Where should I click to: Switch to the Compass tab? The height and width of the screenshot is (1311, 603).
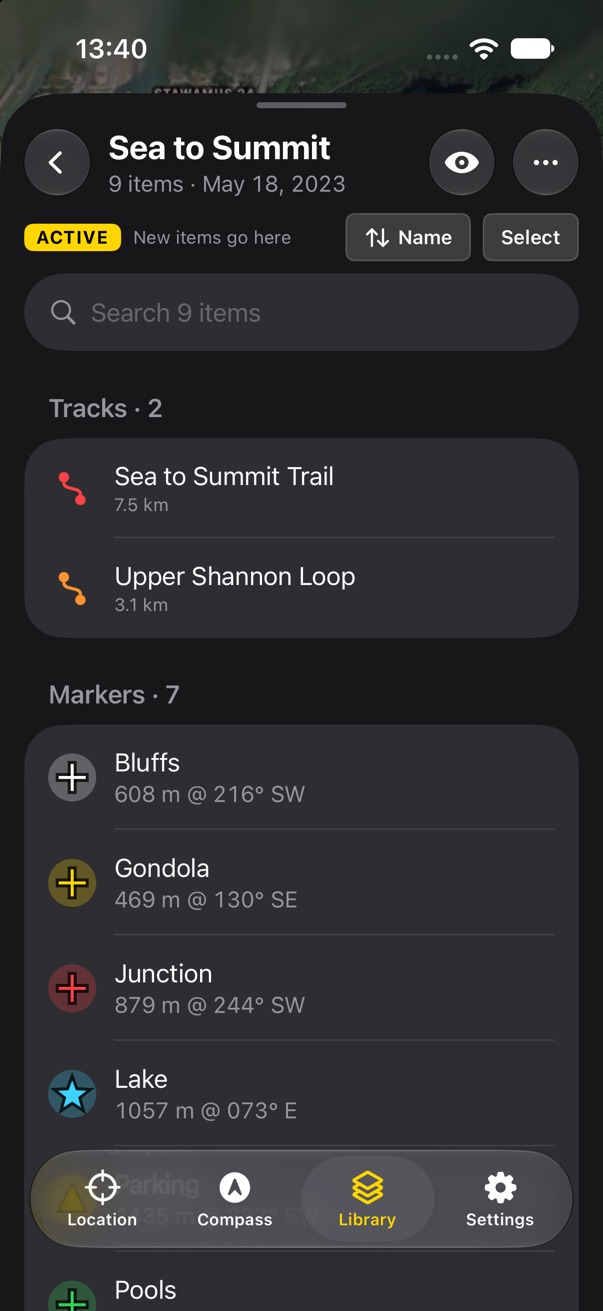235,1199
